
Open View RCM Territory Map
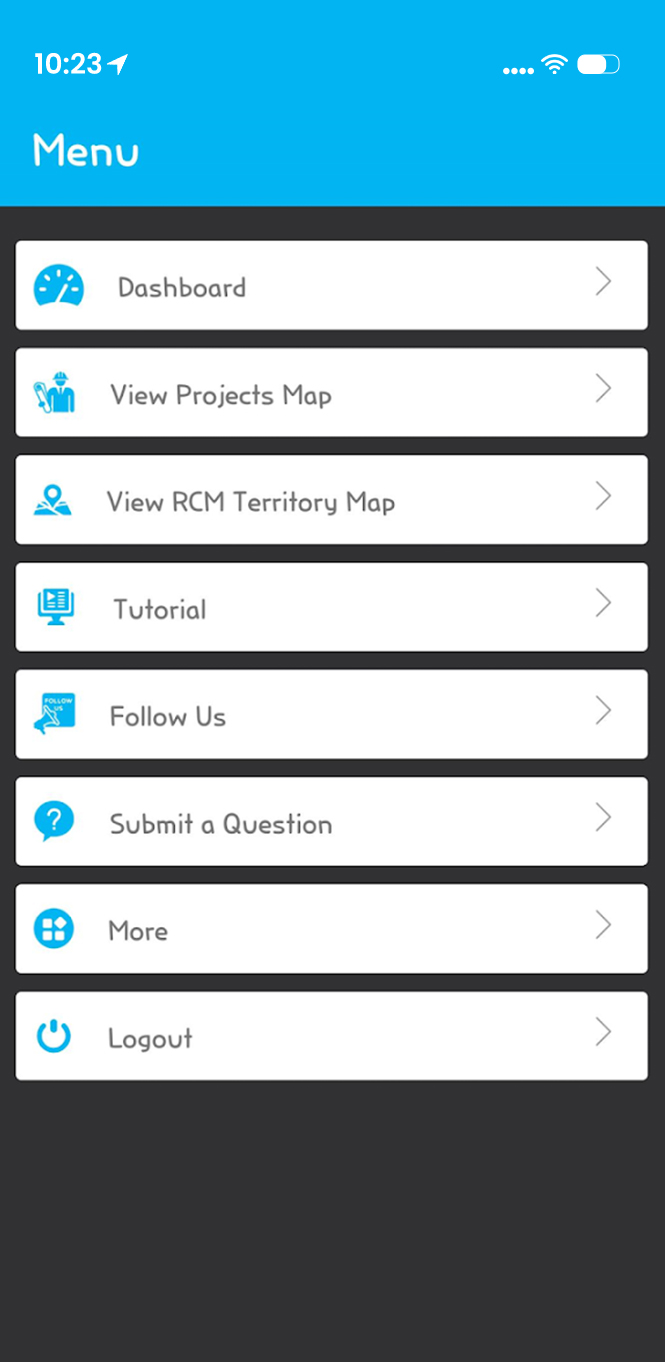click(x=331, y=500)
